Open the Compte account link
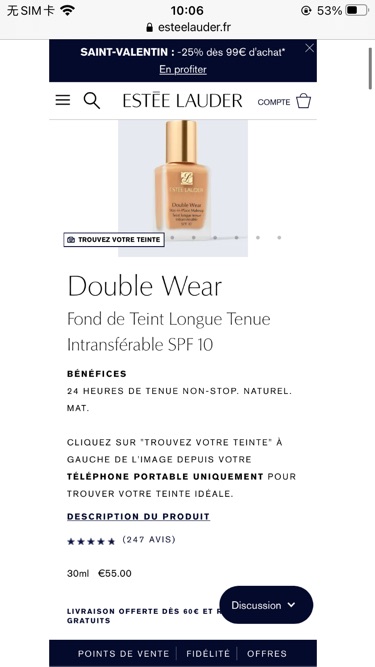Image resolution: width=375 pixels, height=667 pixels. [x=274, y=102]
